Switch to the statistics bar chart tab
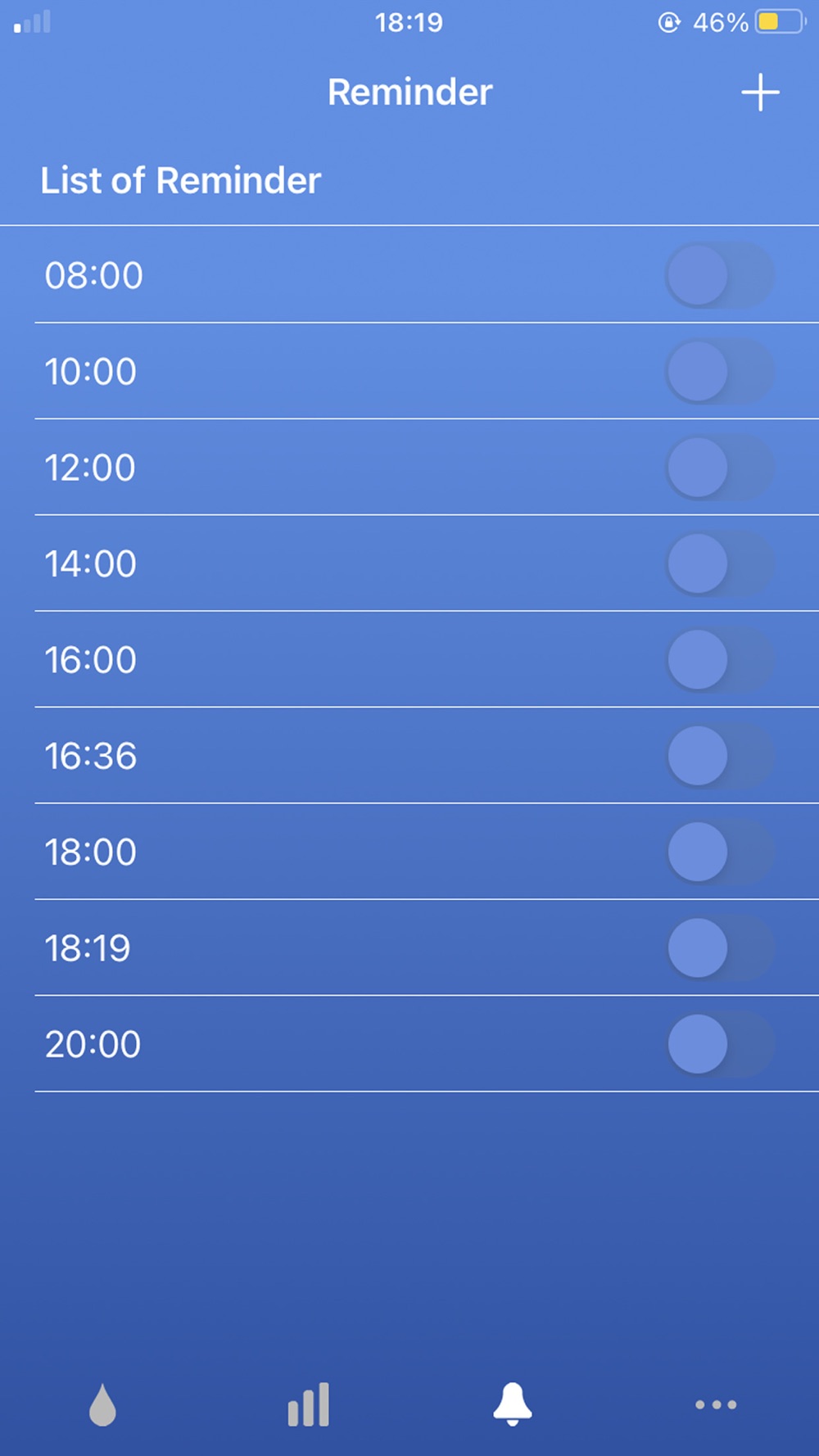The height and width of the screenshot is (1456, 819). point(308,1404)
